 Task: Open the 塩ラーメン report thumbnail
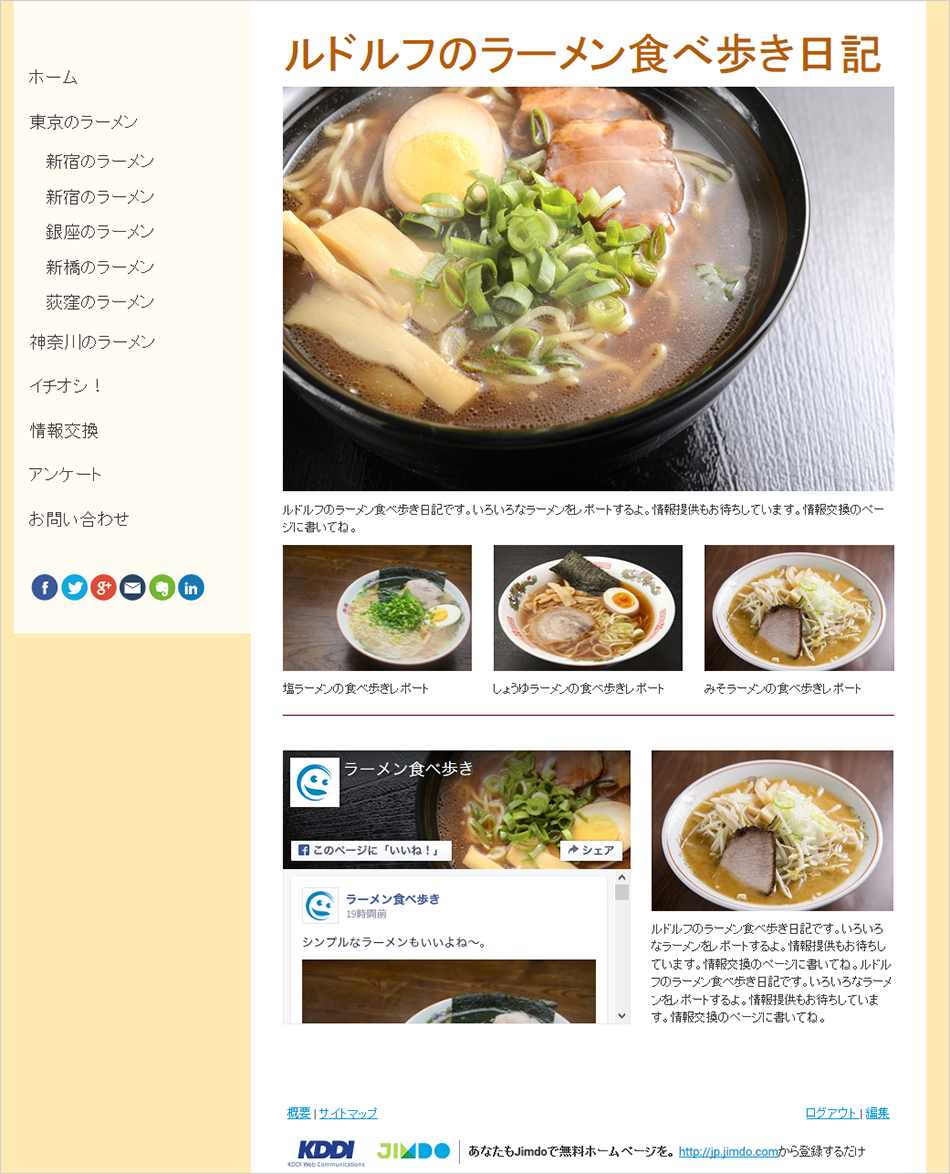point(377,608)
